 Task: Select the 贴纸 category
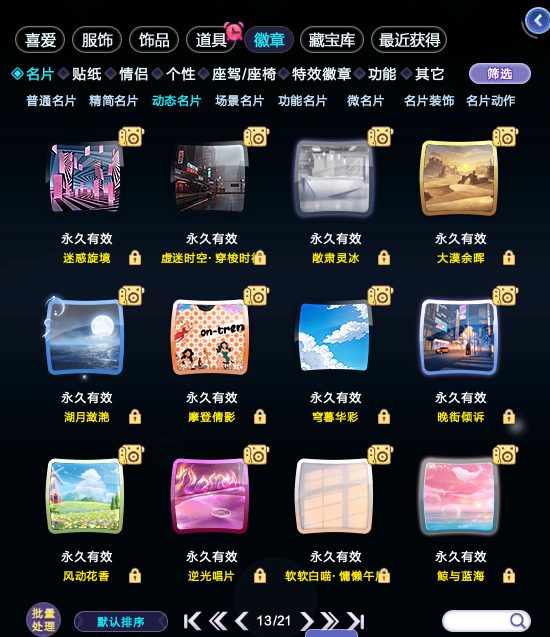click(87, 74)
